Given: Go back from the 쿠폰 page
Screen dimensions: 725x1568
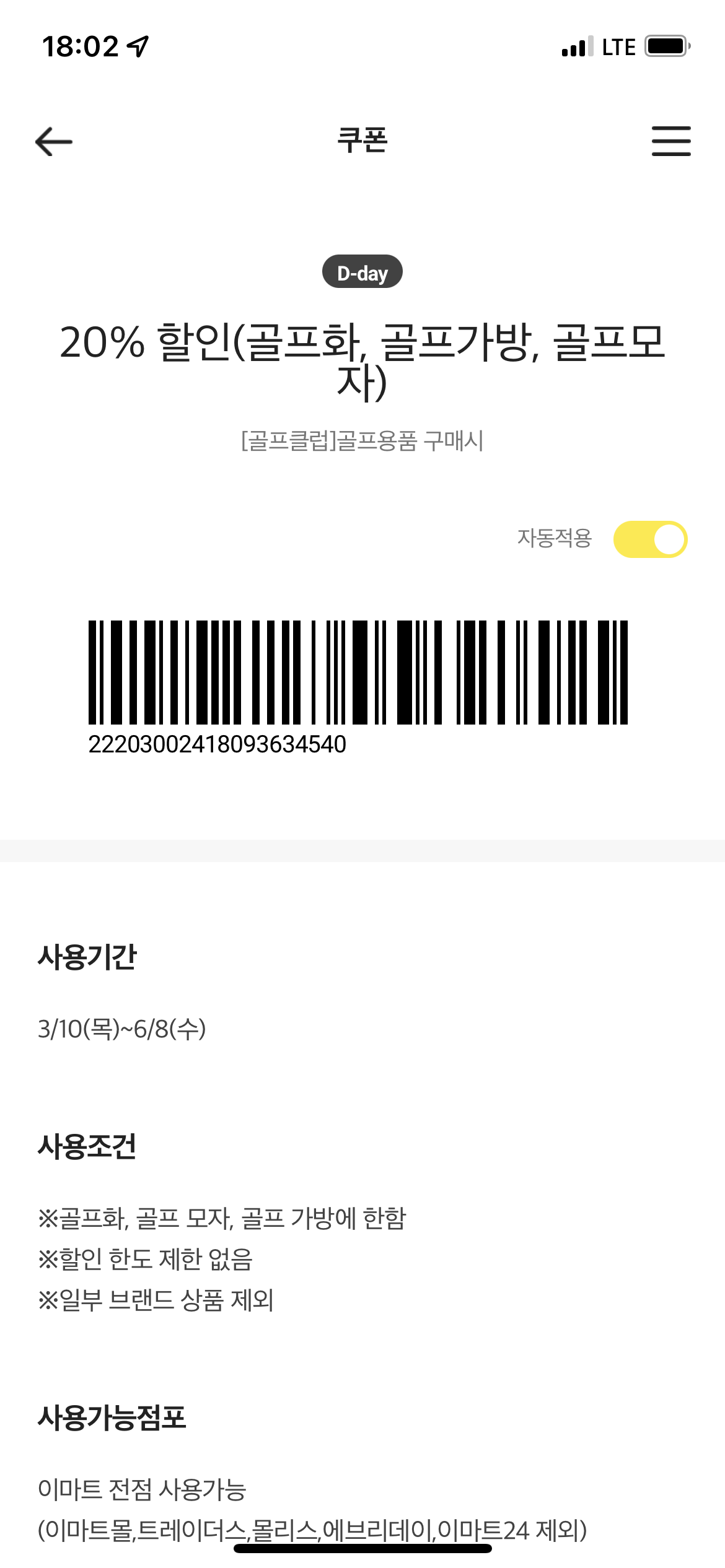Looking at the screenshot, I should pos(54,142).
